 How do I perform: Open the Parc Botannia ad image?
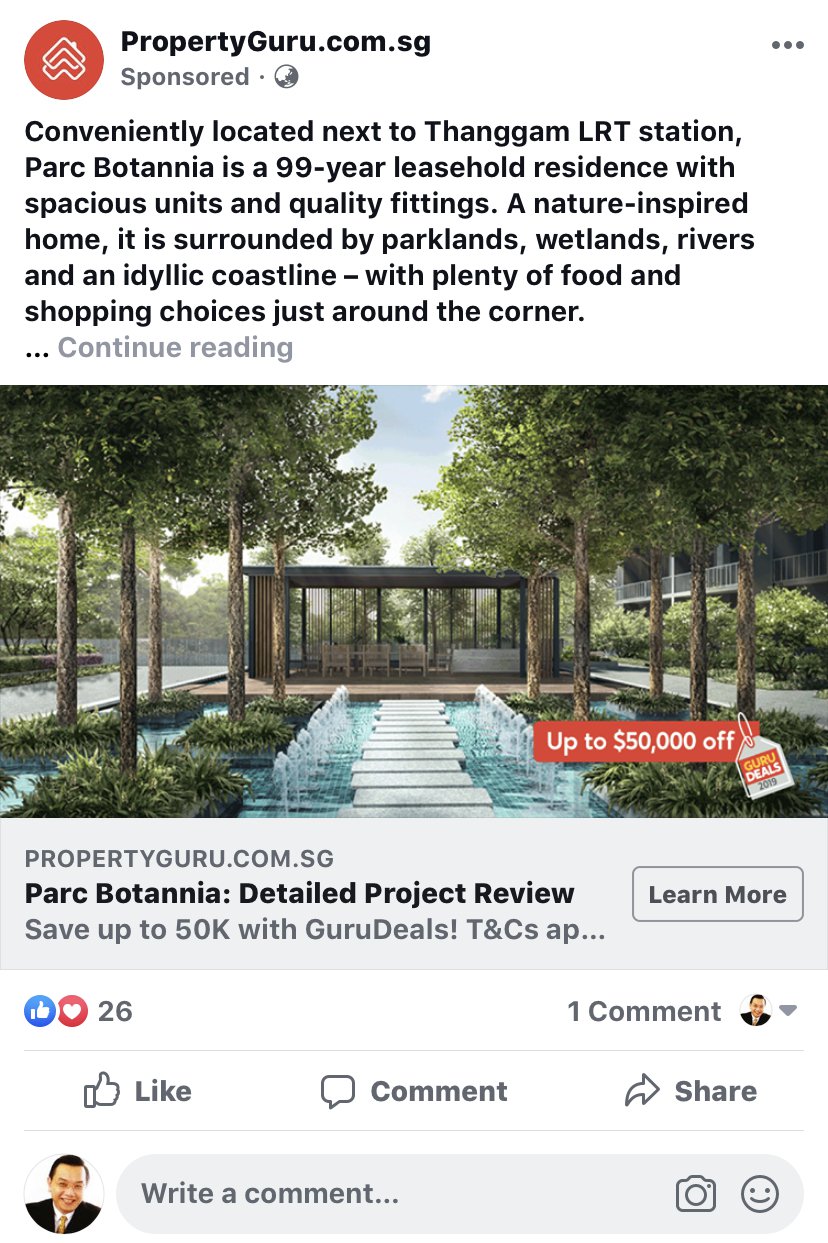pyautogui.click(x=414, y=600)
